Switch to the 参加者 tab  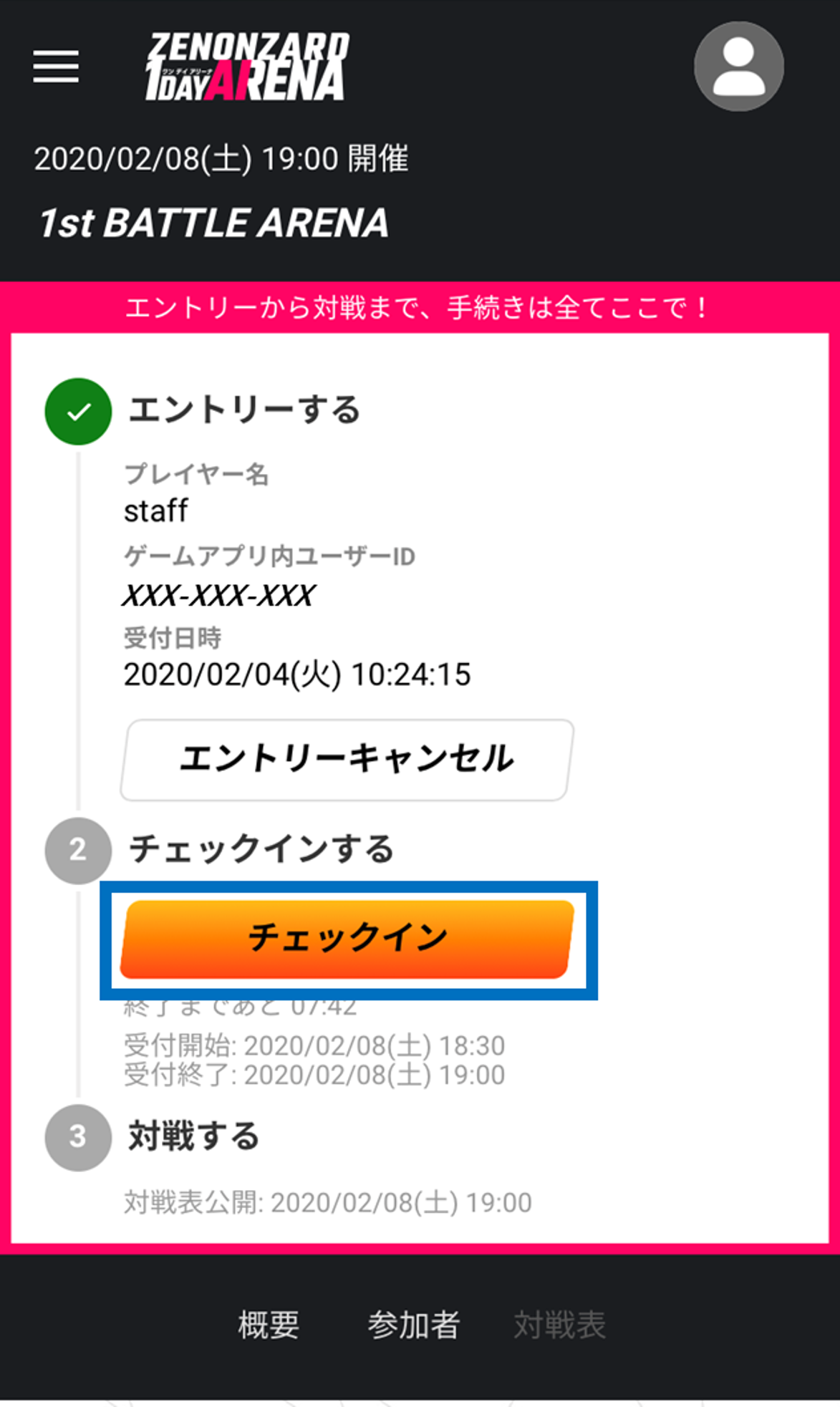point(413,1324)
